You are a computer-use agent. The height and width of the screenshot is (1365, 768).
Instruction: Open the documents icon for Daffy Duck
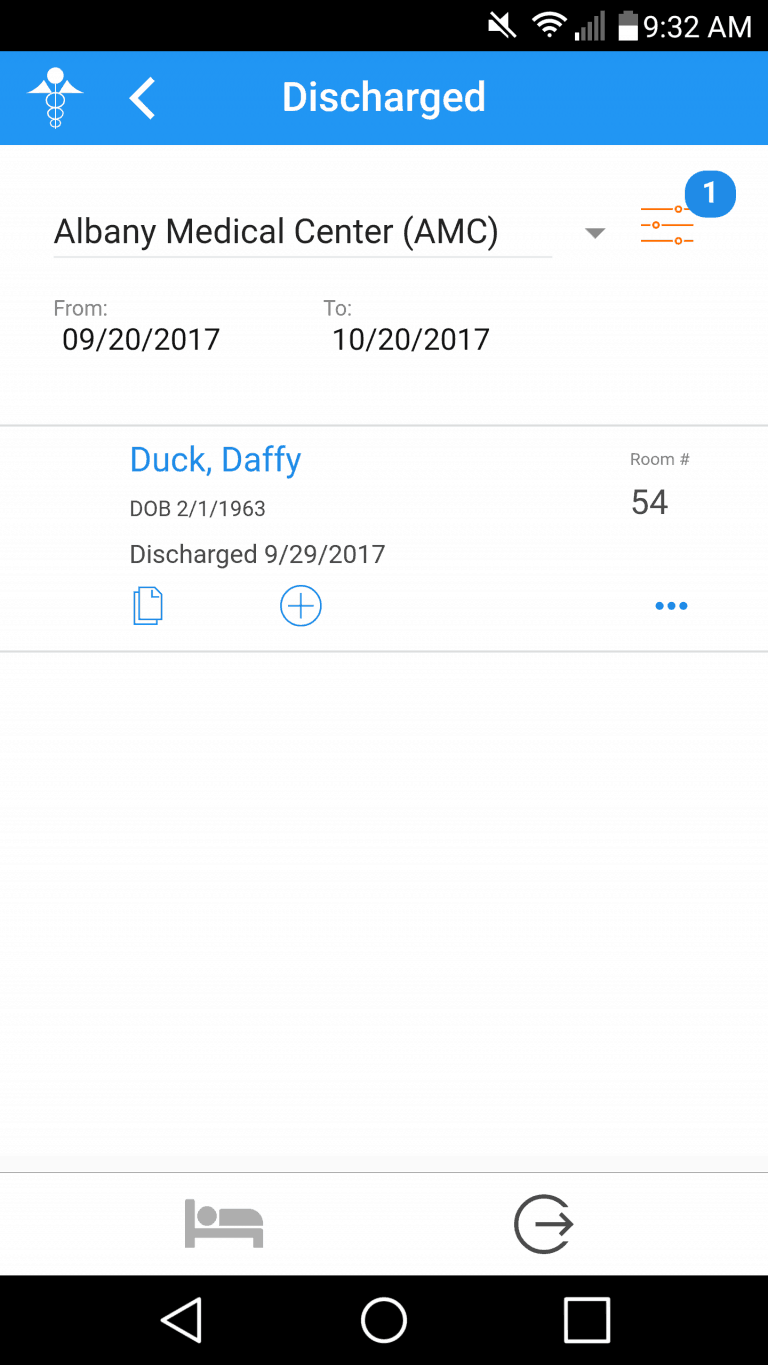(148, 606)
